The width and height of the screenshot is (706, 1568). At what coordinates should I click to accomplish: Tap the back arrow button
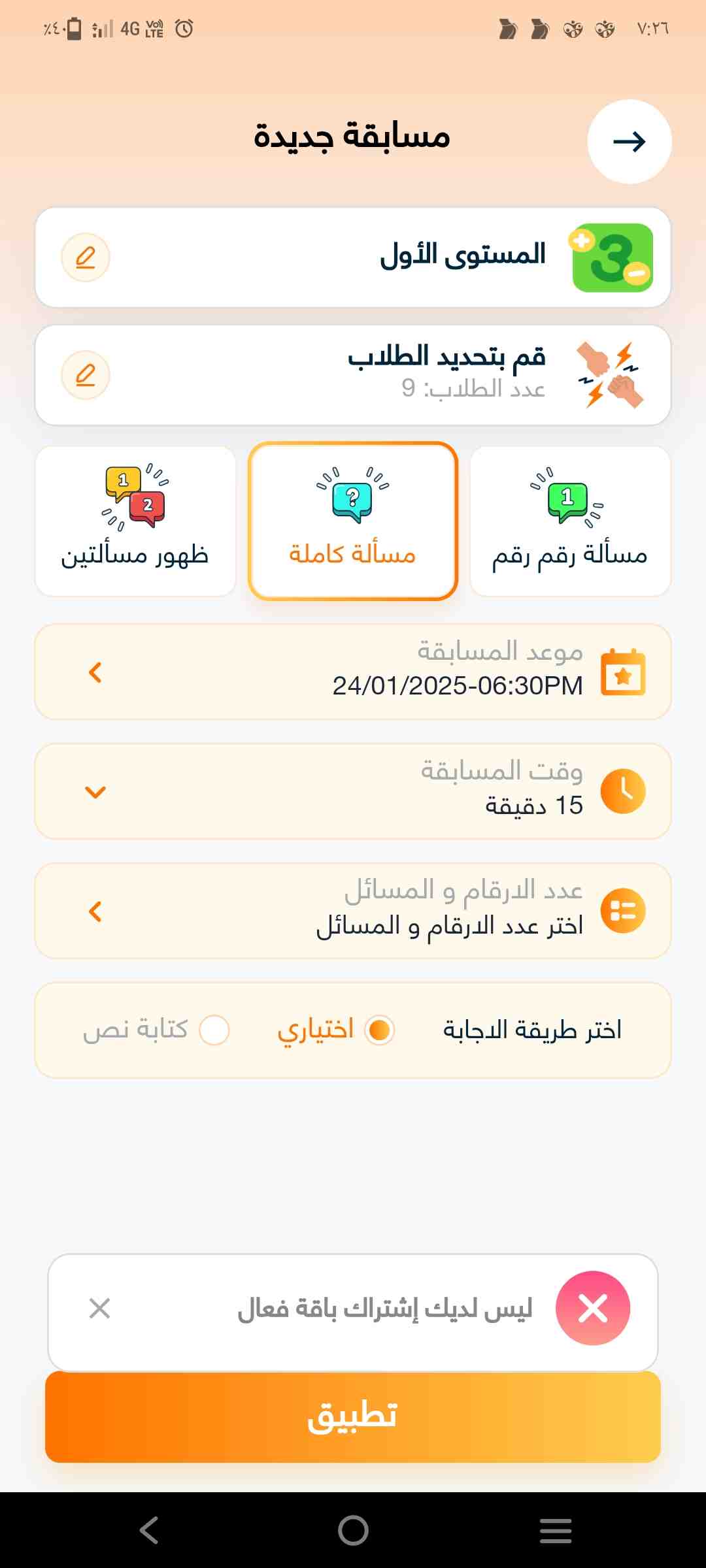click(x=629, y=141)
